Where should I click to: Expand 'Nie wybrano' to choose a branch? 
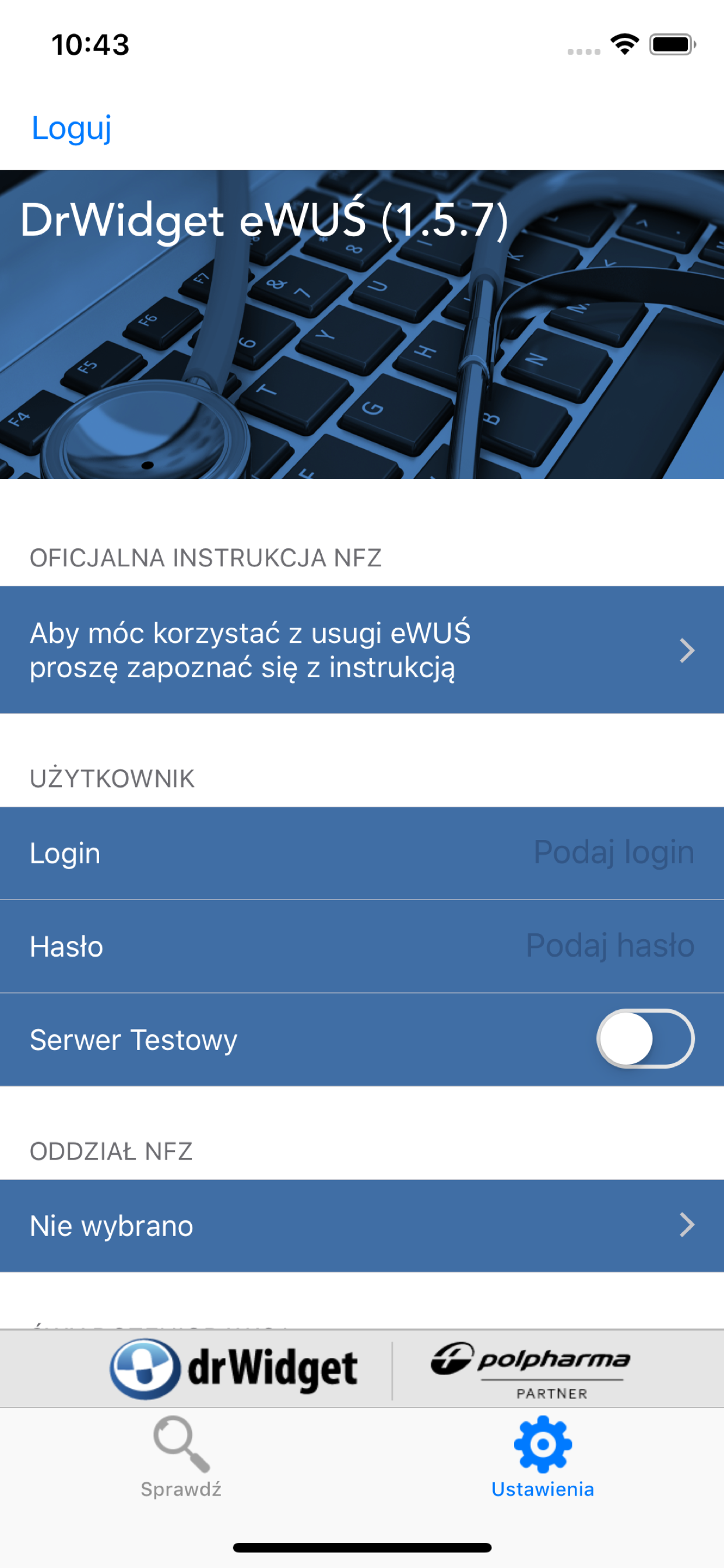tap(362, 1226)
